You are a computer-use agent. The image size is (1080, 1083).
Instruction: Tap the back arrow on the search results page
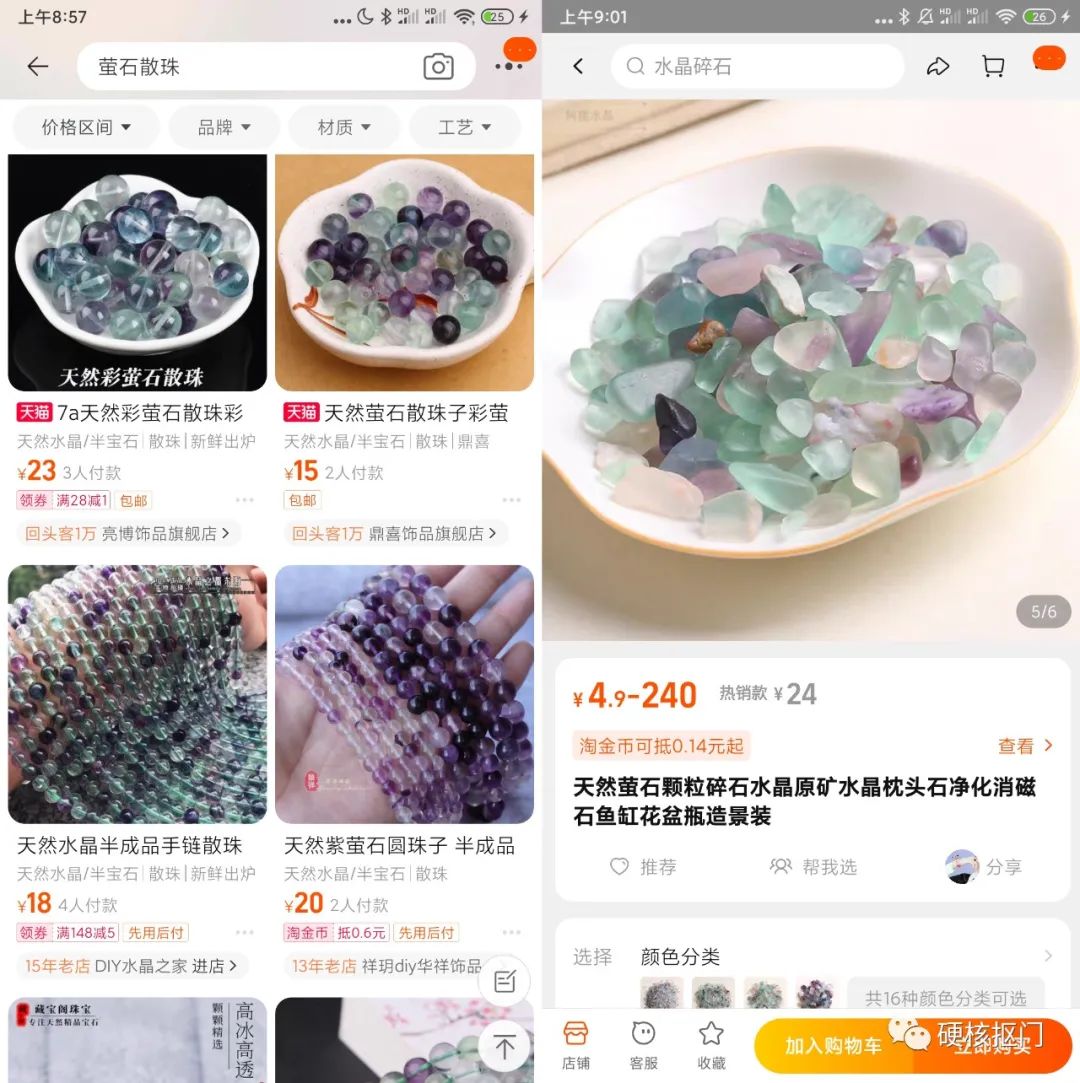pos(37,66)
